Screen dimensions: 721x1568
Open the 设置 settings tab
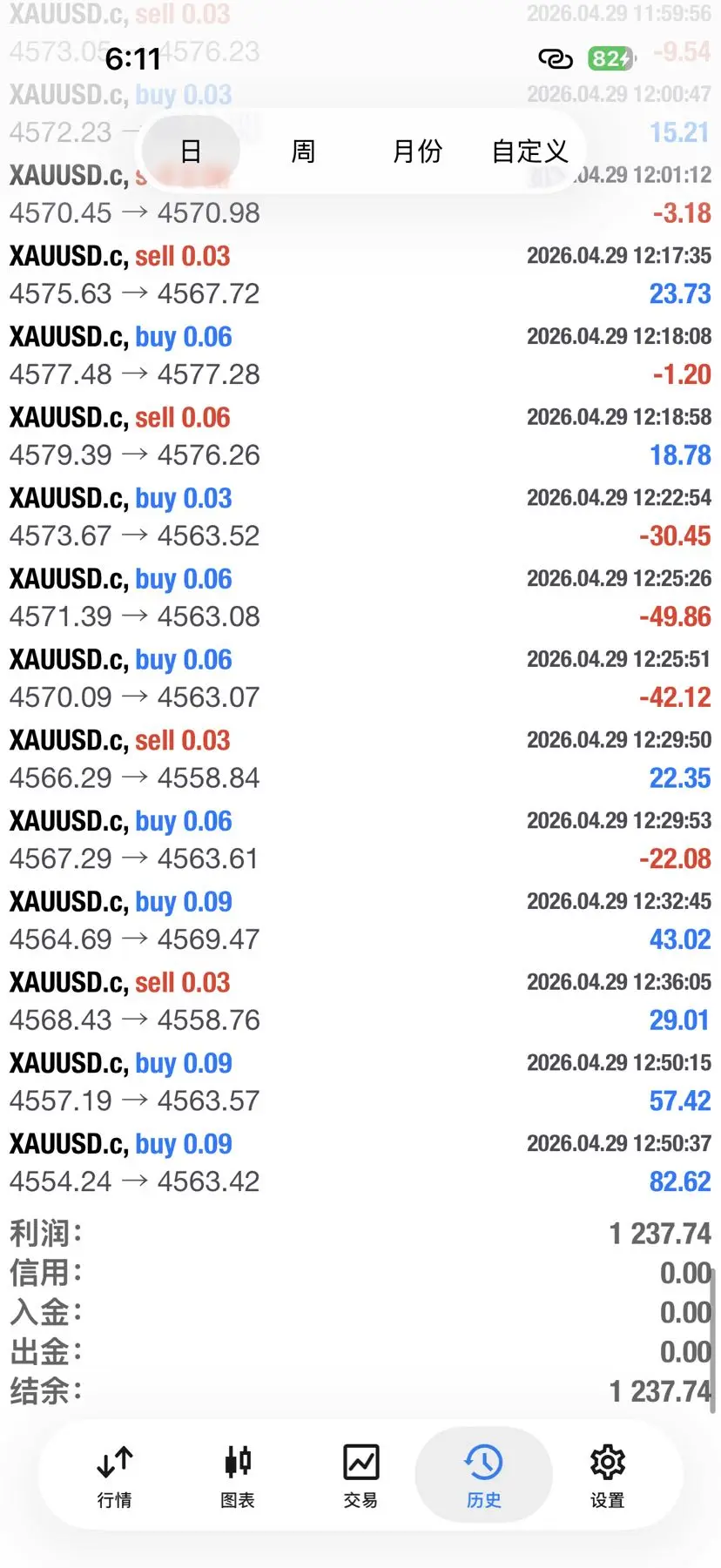[607, 1475]
